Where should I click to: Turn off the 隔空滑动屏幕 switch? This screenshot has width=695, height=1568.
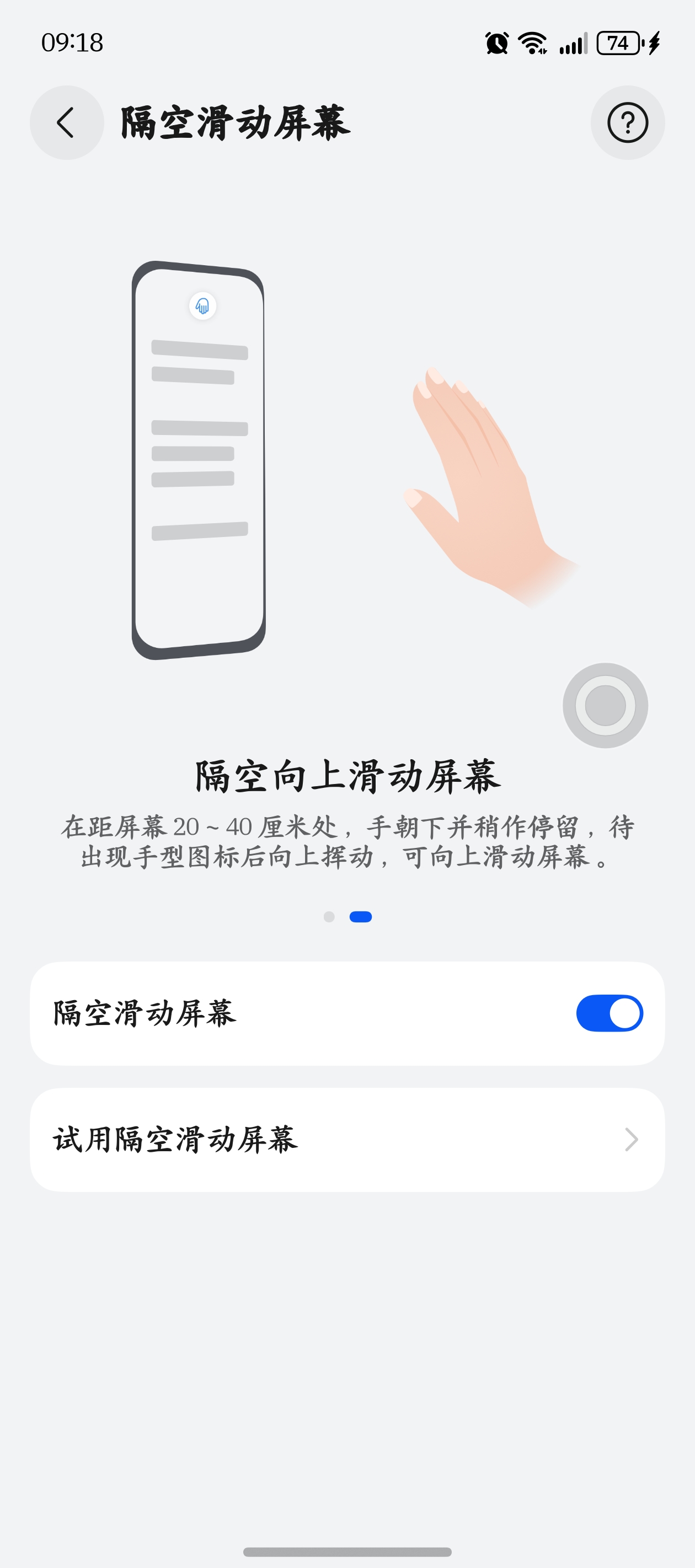[609, 1013]
